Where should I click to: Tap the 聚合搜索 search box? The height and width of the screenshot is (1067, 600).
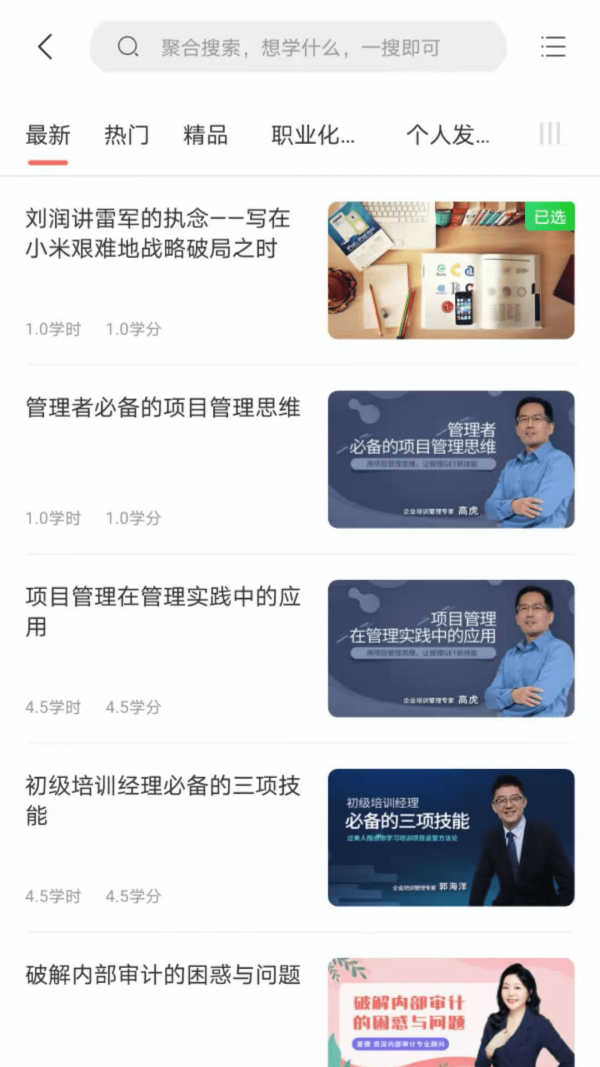(x=298, y=47)
